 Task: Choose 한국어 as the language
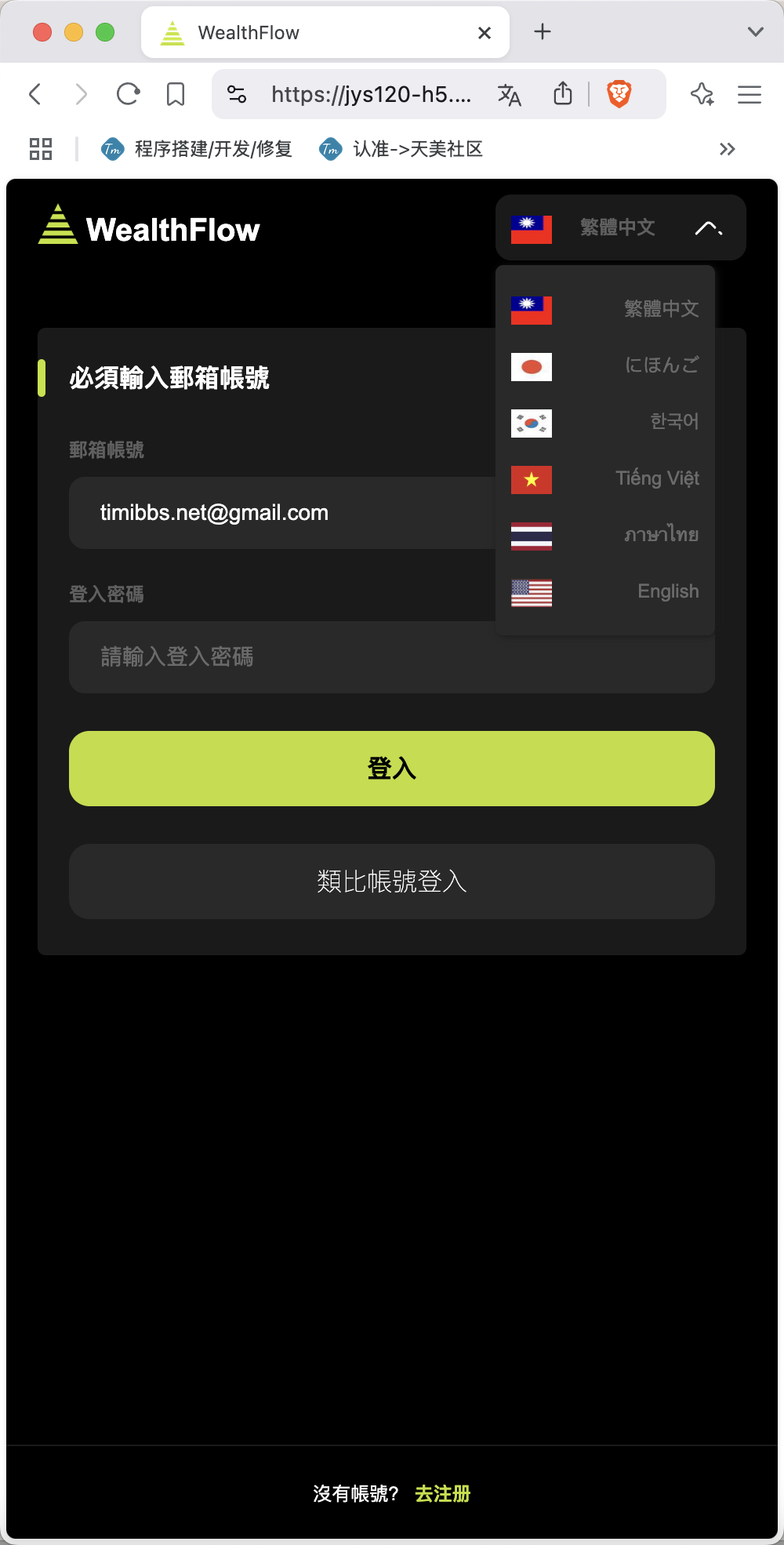pos(605,422)
